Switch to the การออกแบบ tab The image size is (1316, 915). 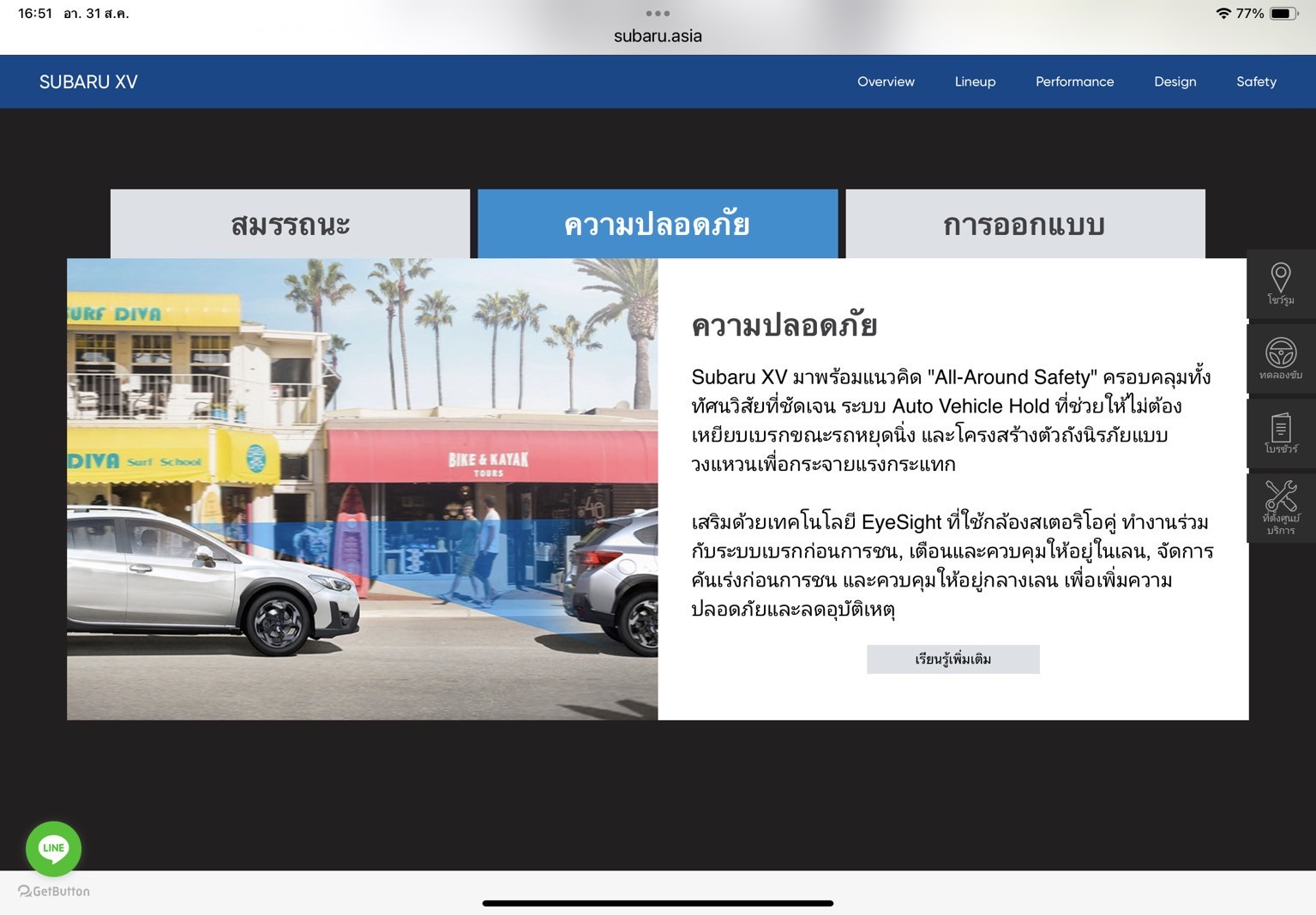[x=1025, y=224]
